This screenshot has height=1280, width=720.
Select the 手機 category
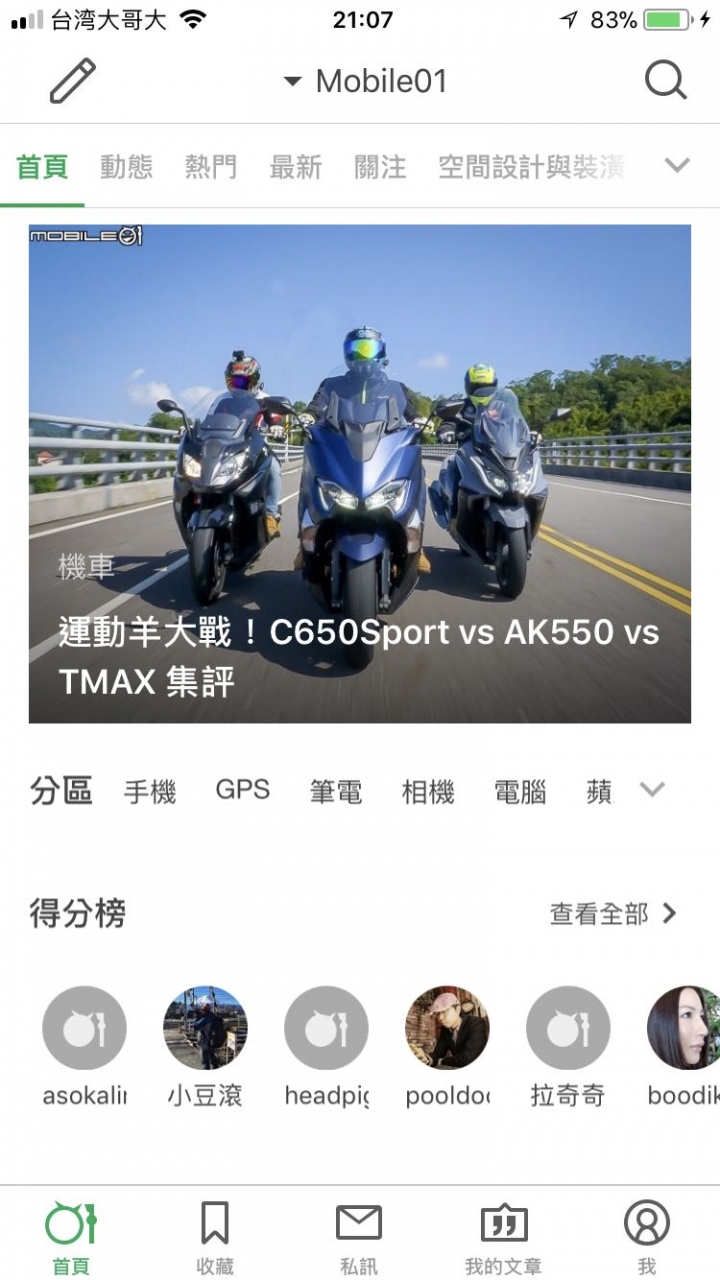[x=150, y=792]
